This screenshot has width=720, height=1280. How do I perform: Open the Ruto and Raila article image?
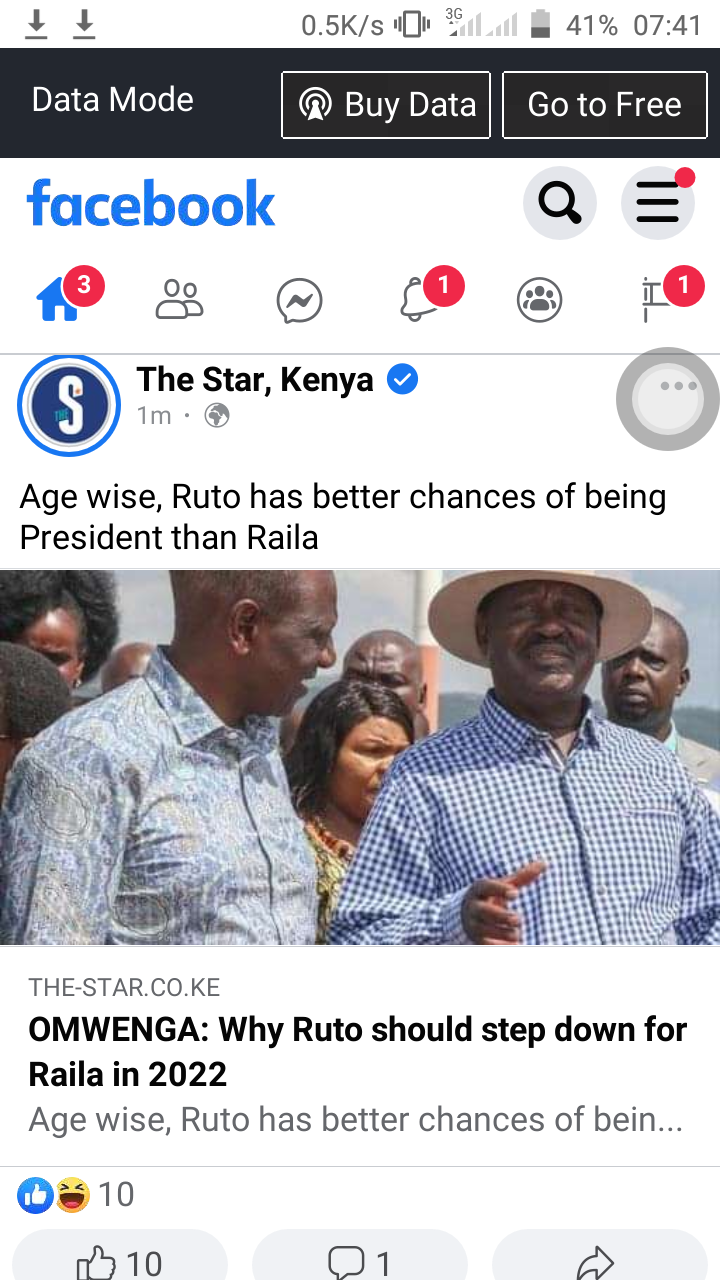click(360, 757)
